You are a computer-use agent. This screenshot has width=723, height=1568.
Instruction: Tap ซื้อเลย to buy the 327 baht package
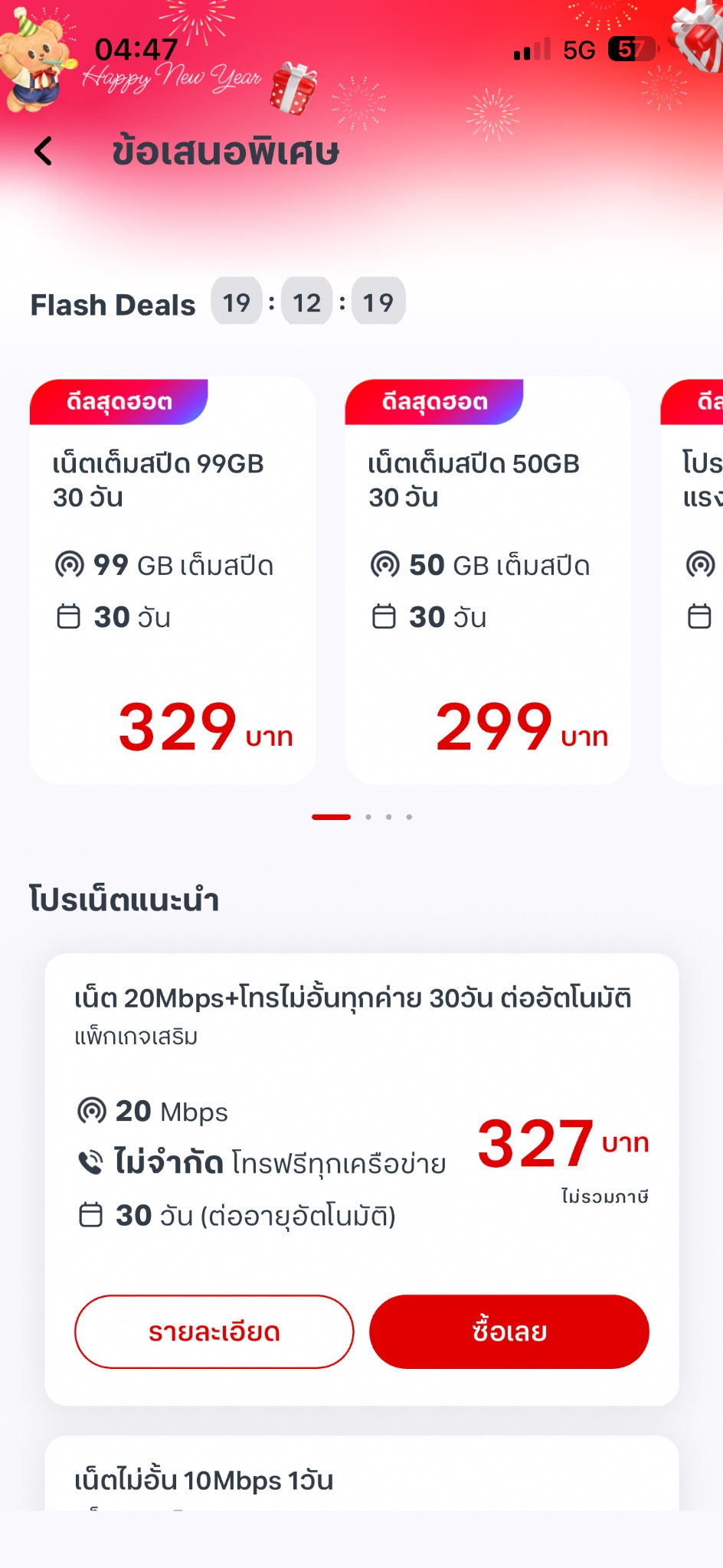coord(509,1331)
